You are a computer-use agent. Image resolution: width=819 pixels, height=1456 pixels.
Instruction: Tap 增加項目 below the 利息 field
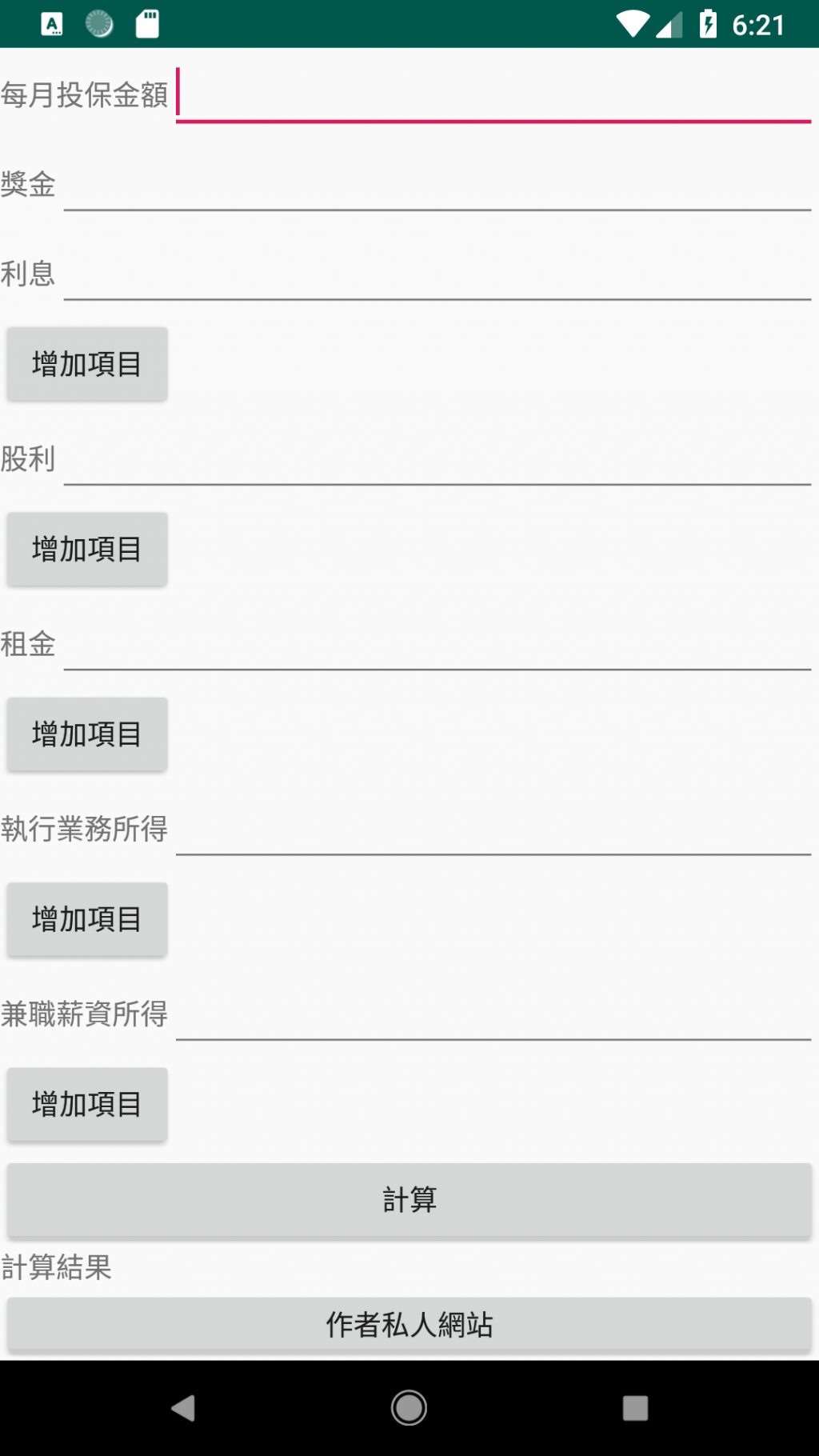coord(87,364)
